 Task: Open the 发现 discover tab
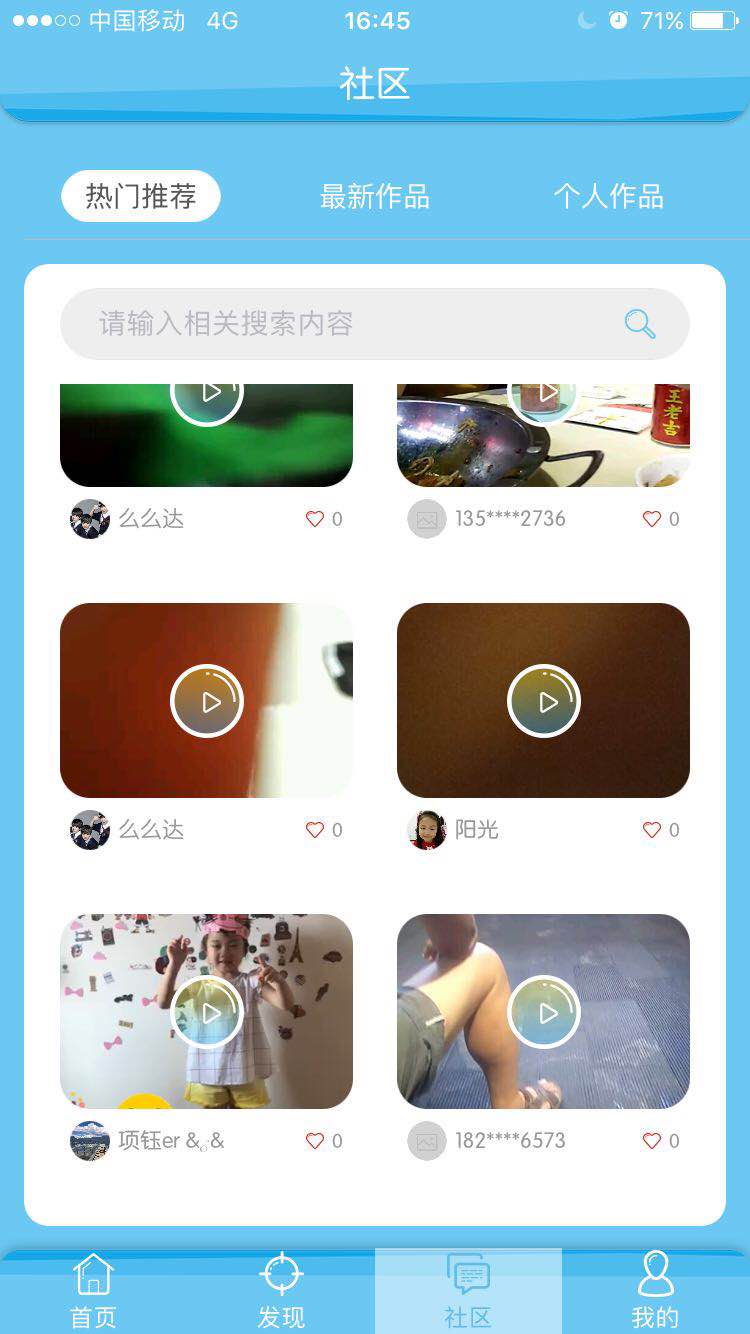tap(281, 1291)
